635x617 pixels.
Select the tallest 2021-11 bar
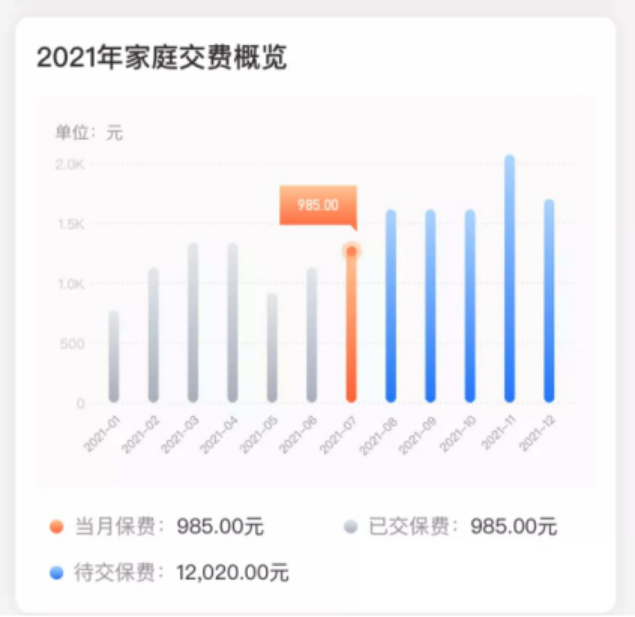509,279
